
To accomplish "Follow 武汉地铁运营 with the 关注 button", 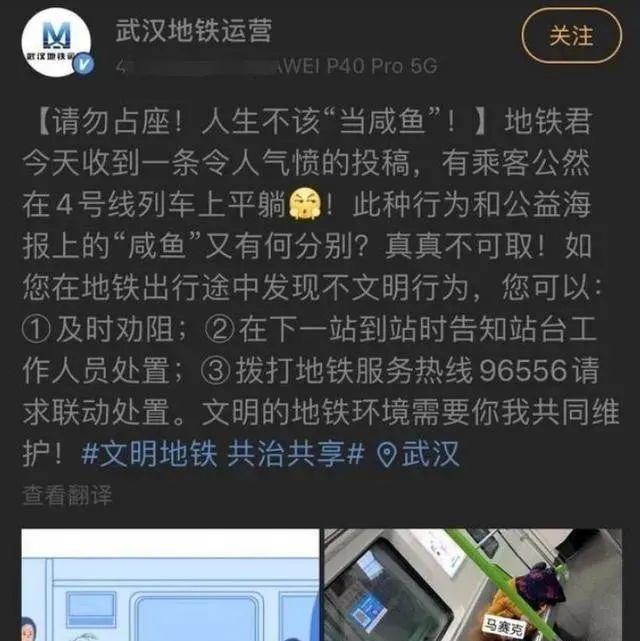I will click(572, 36).
